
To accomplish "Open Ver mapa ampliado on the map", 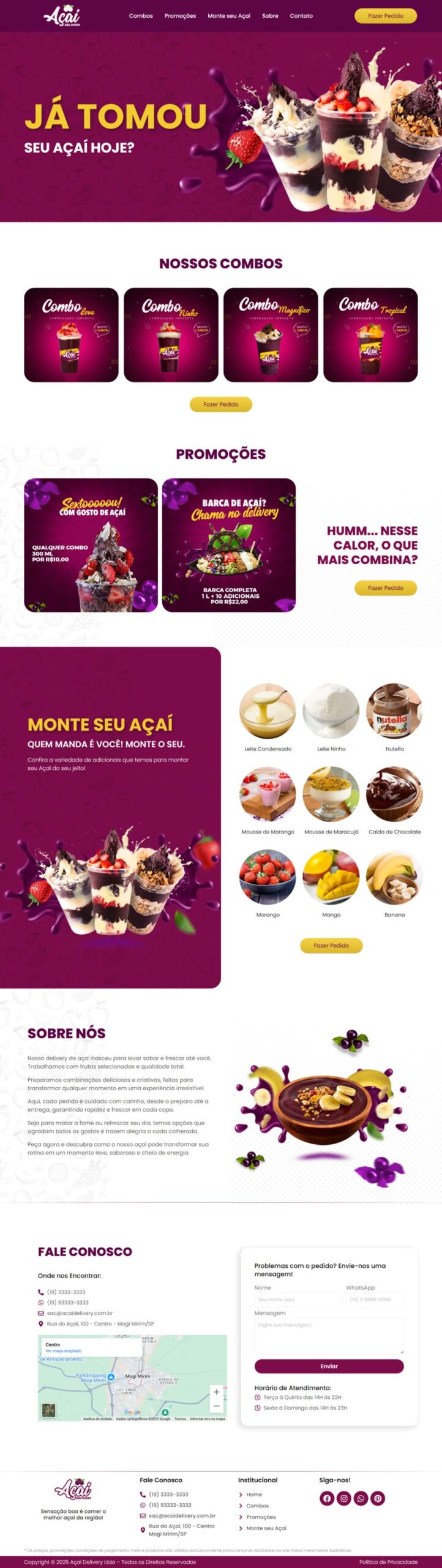I will pos(63,1351).
